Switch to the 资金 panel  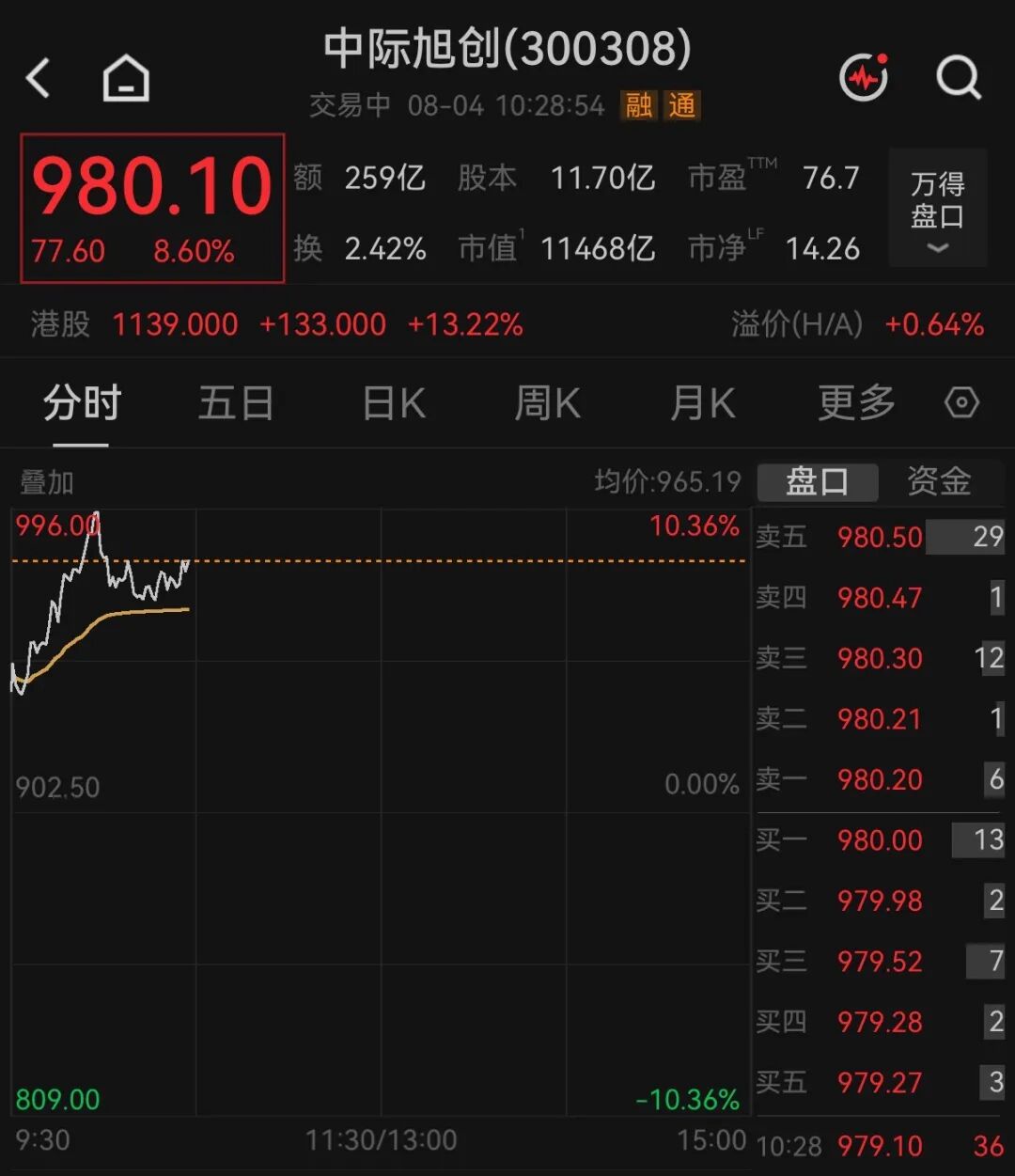[x=939, y=481]
